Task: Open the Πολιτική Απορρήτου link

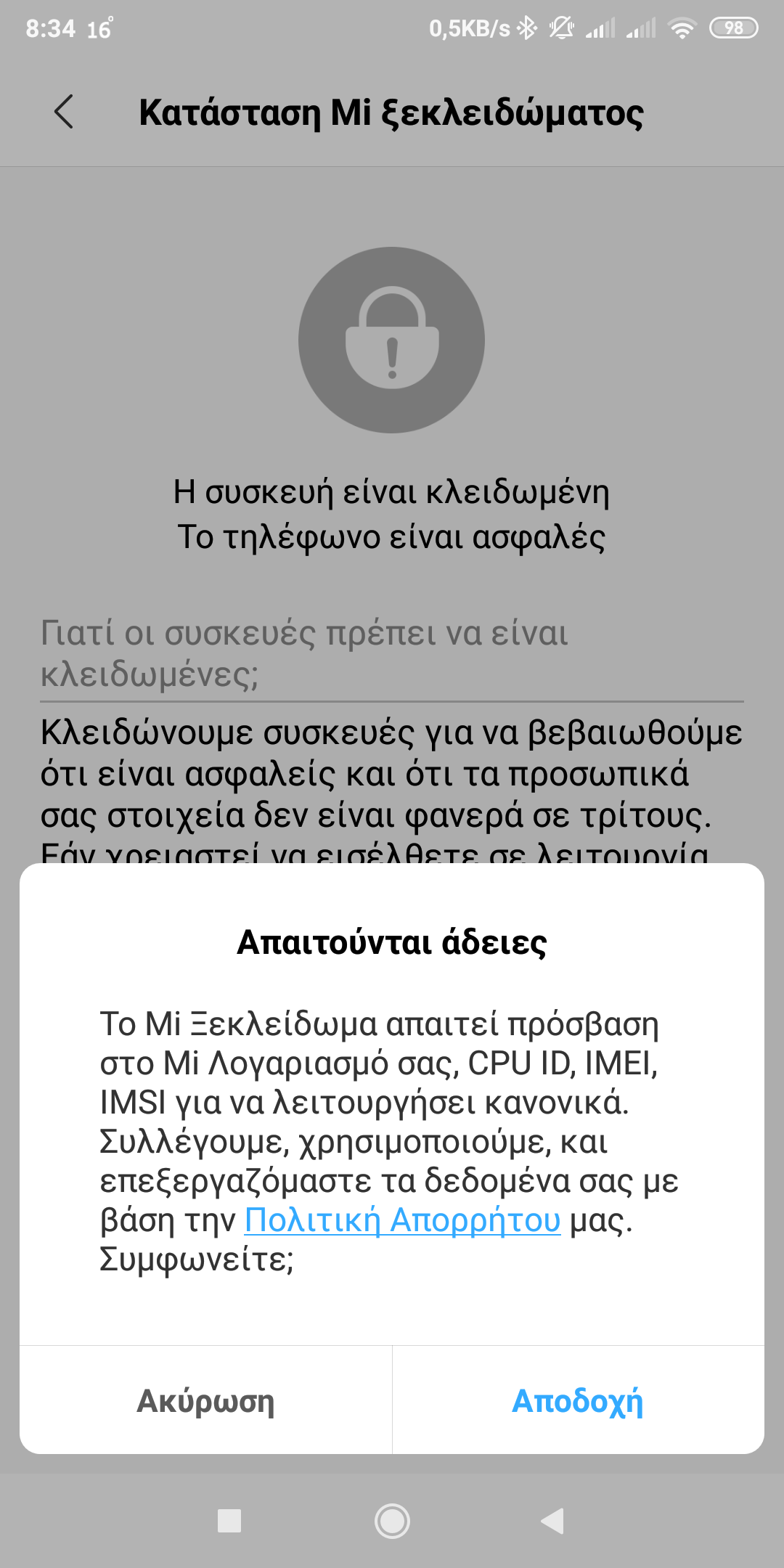Action: tap(402, 1220)
